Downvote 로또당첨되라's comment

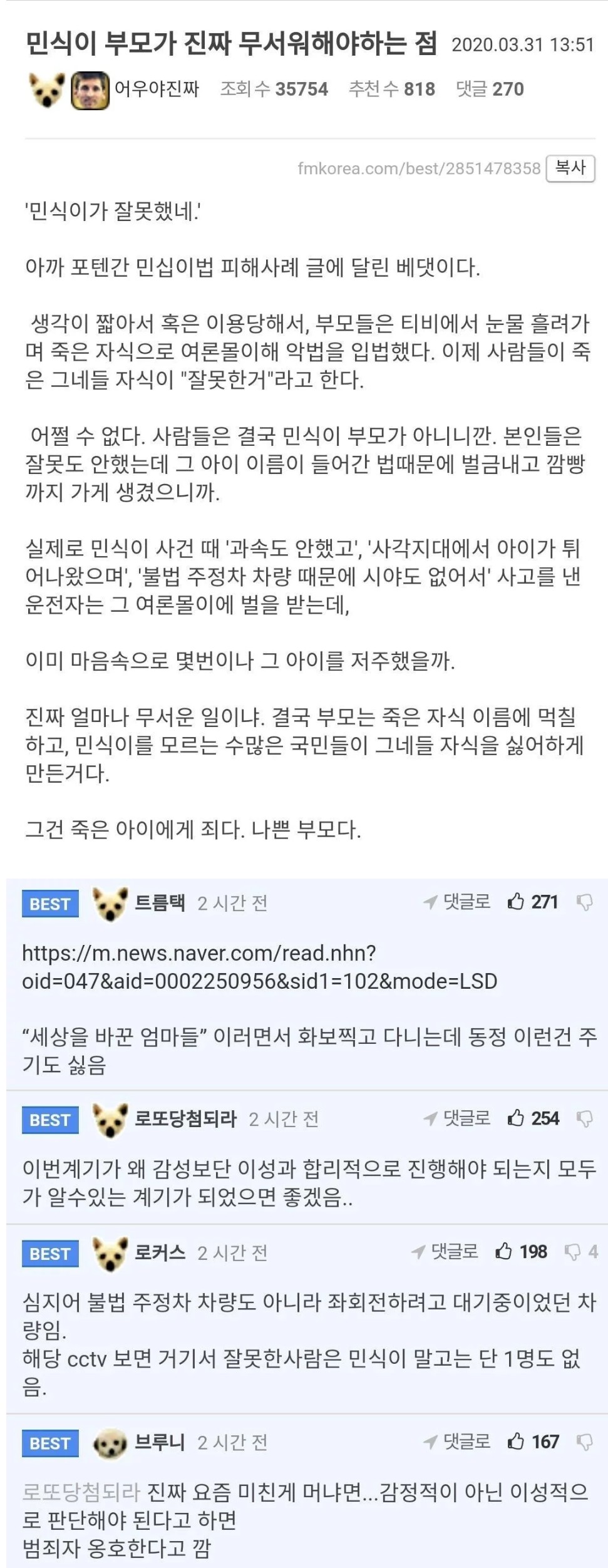pyautogui.click(x=584, y=1118)
